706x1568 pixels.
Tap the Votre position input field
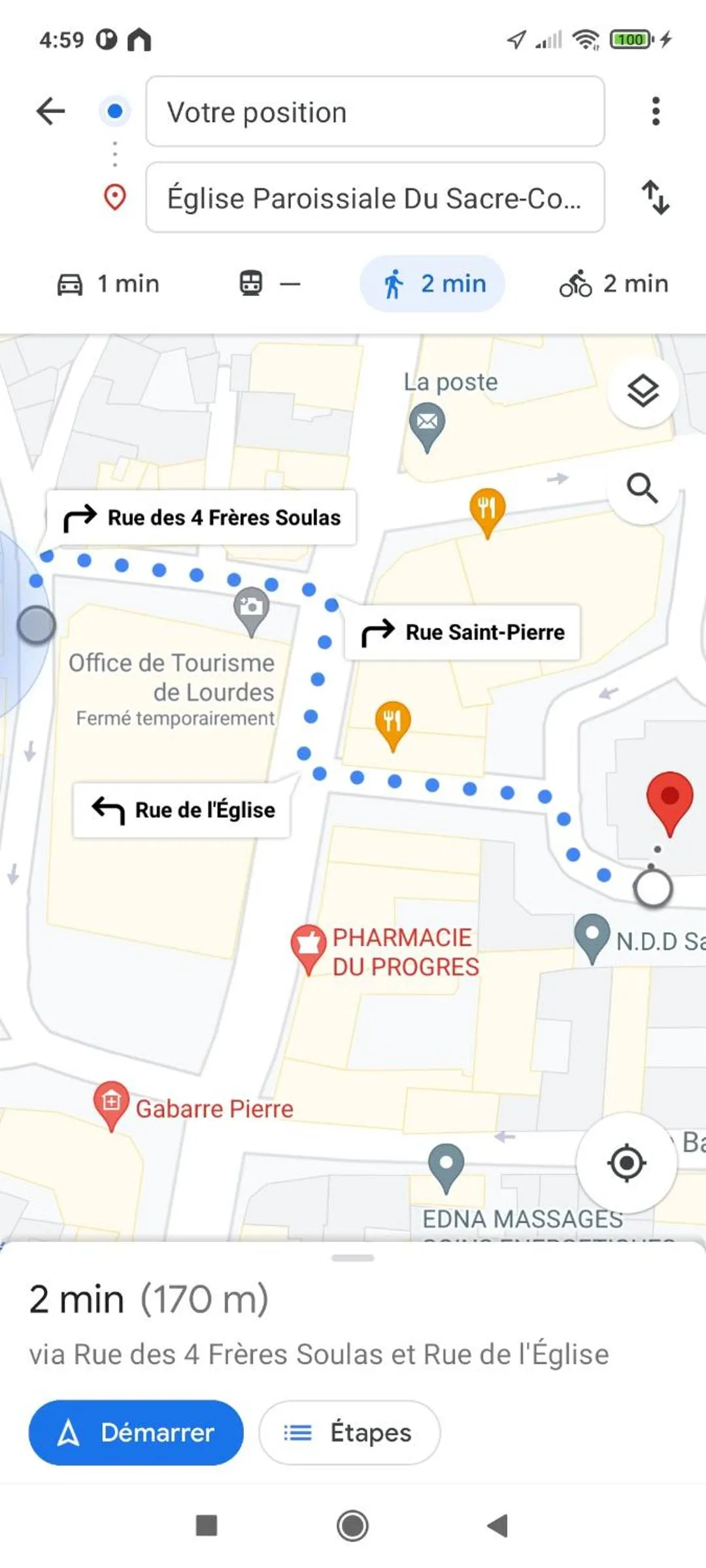[x=375, y=112]
